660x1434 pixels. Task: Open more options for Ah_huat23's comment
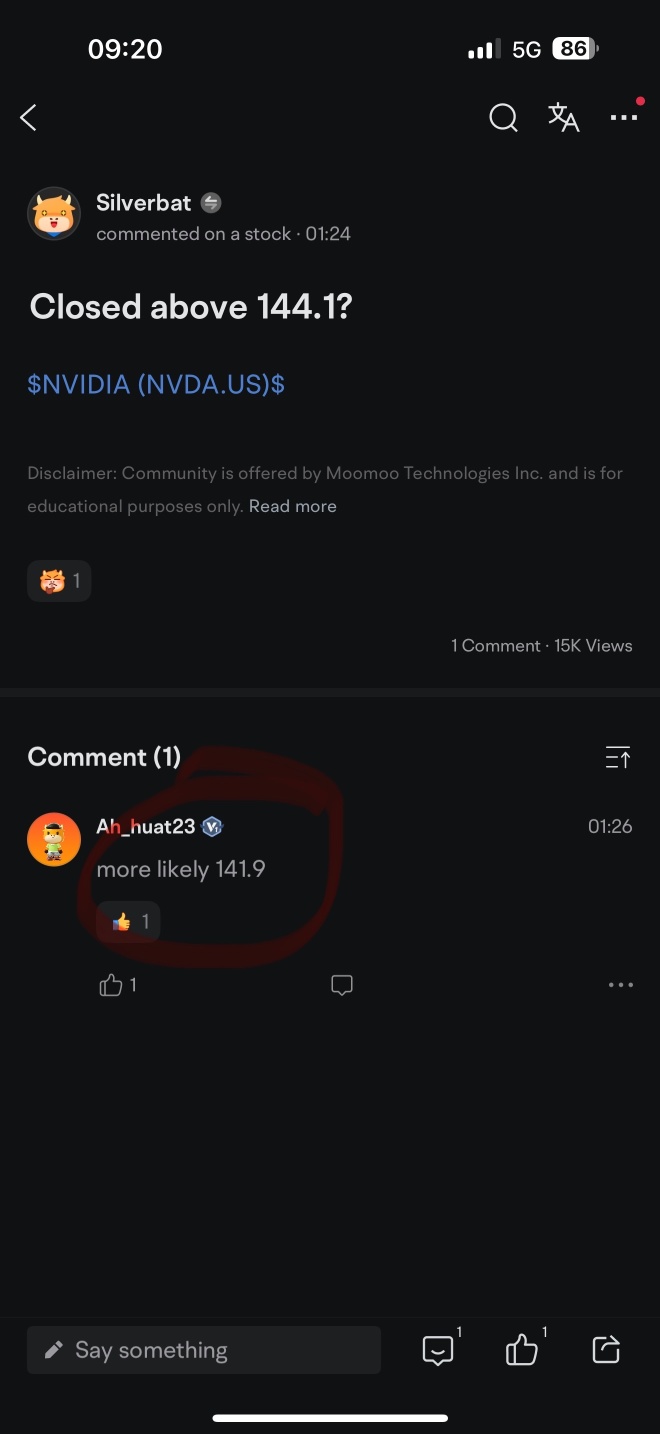coord(620,985)
